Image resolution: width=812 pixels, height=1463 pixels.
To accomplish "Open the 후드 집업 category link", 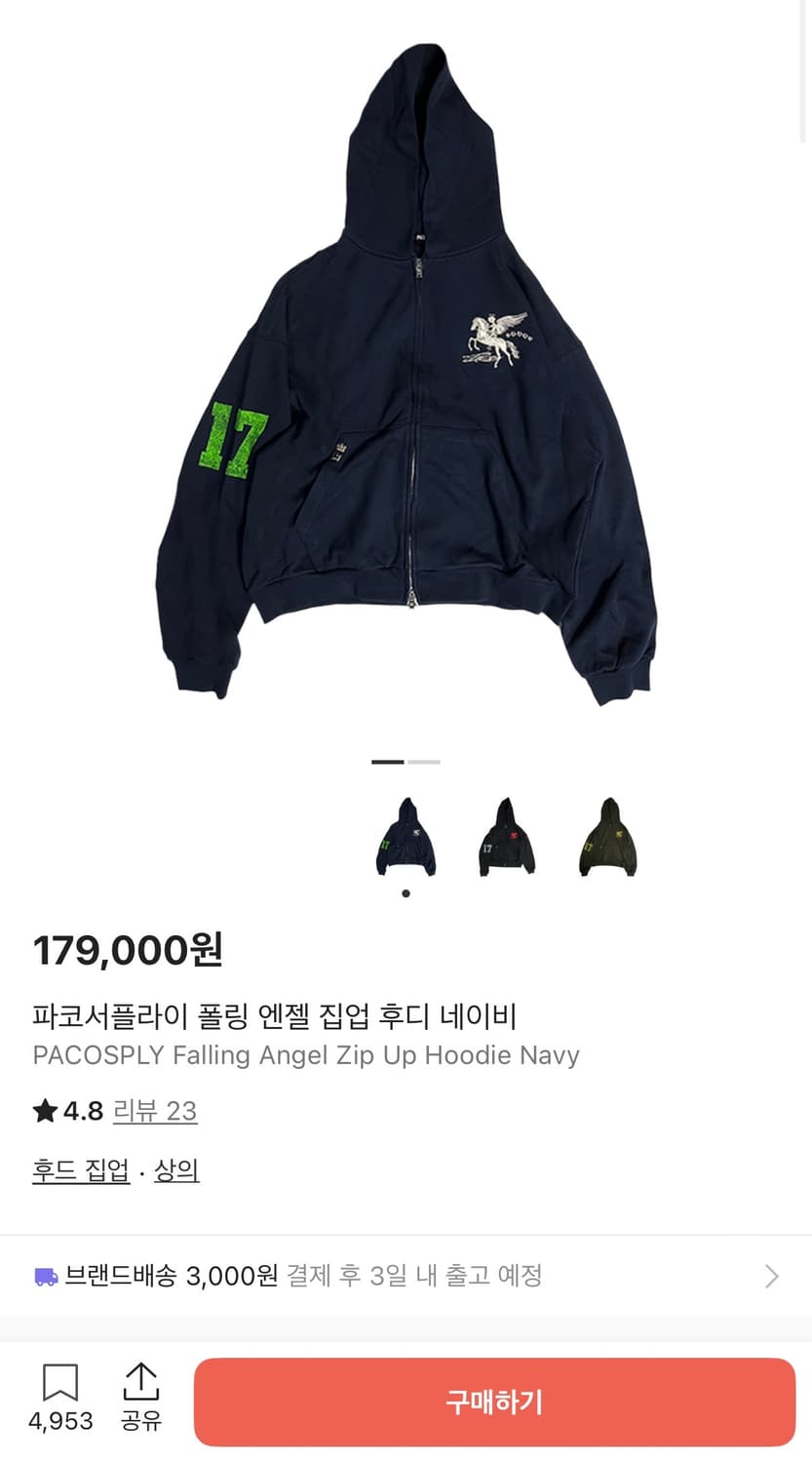I will 80,1169.
